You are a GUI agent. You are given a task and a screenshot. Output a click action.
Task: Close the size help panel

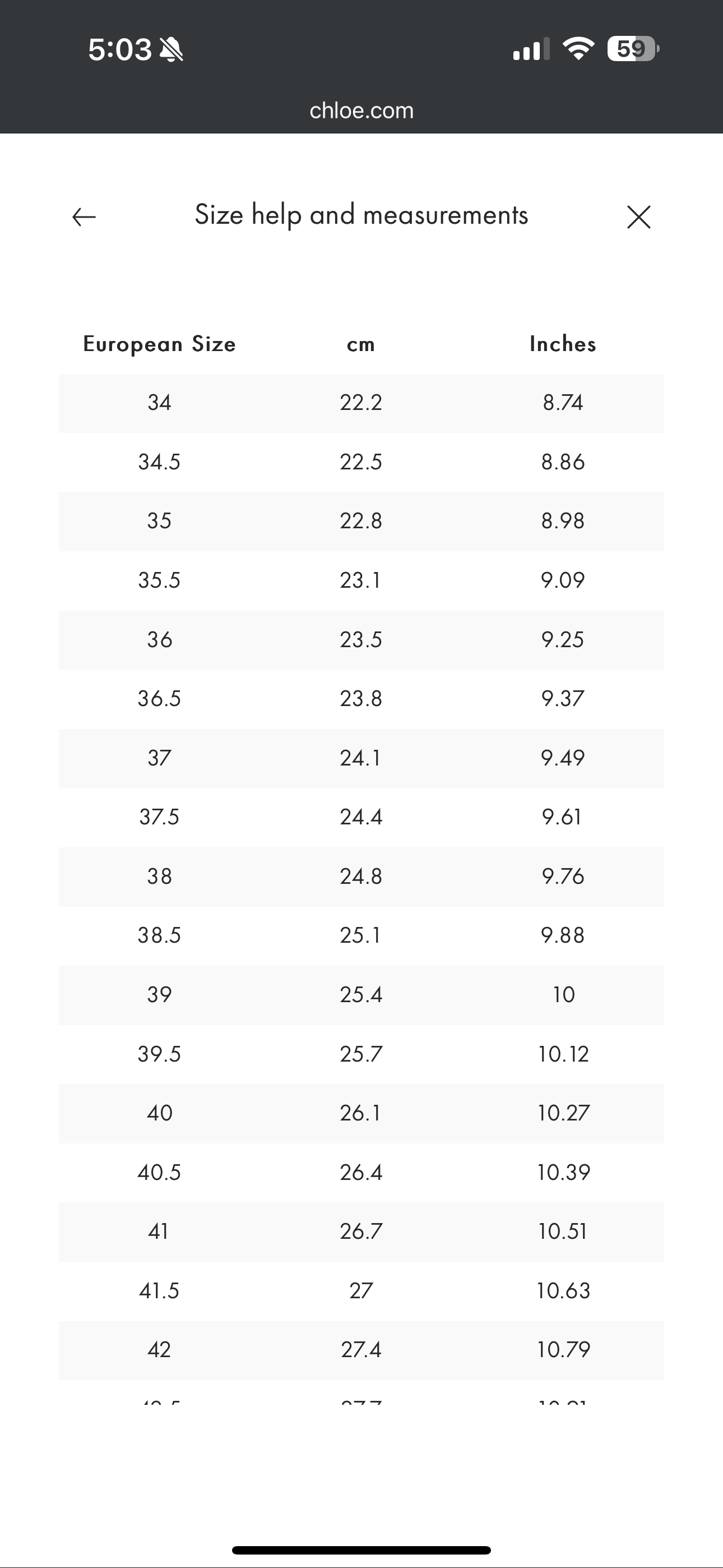(x=638, y=216)
